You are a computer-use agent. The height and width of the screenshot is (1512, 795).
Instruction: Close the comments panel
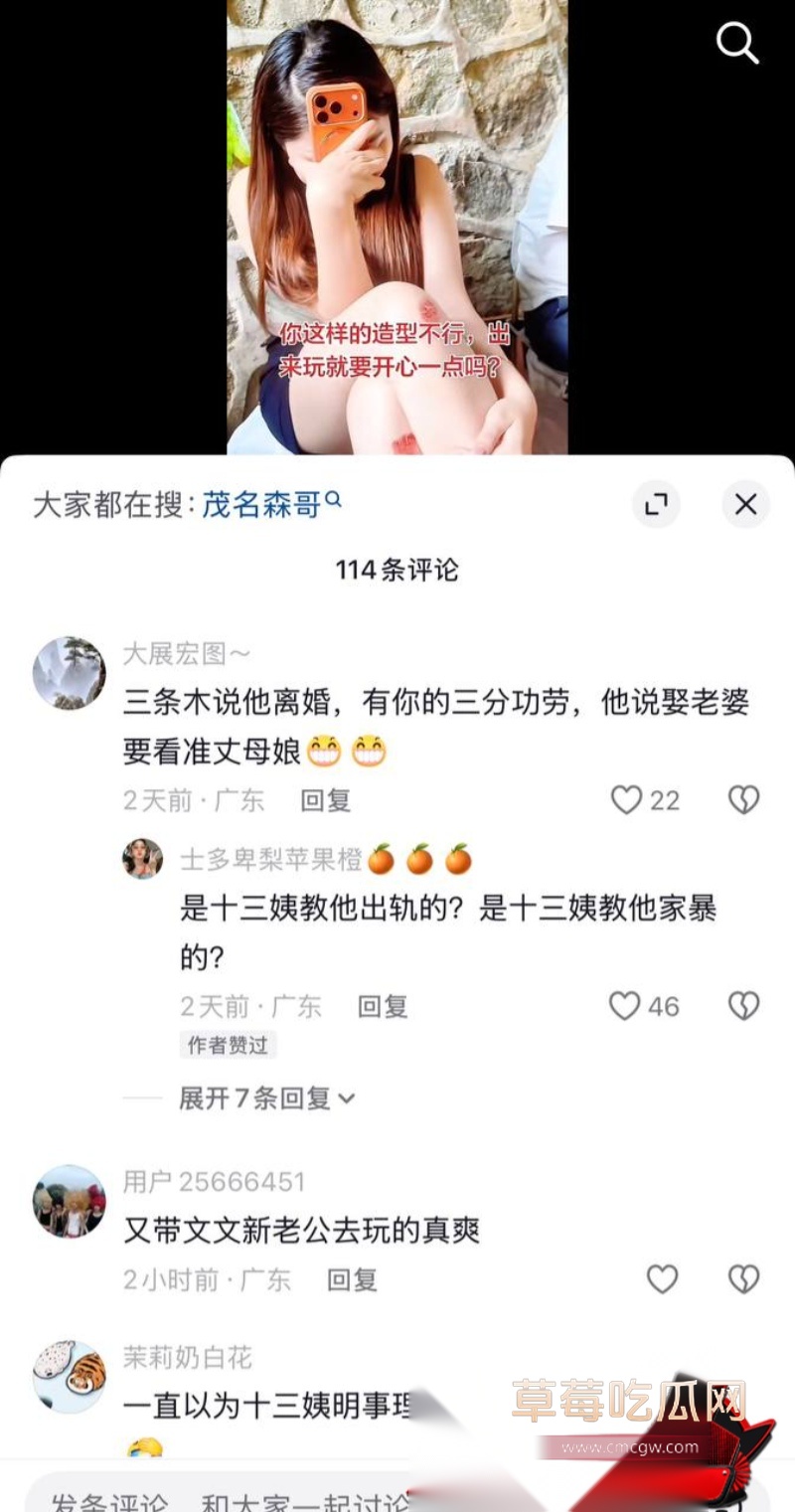coord(745,504)
